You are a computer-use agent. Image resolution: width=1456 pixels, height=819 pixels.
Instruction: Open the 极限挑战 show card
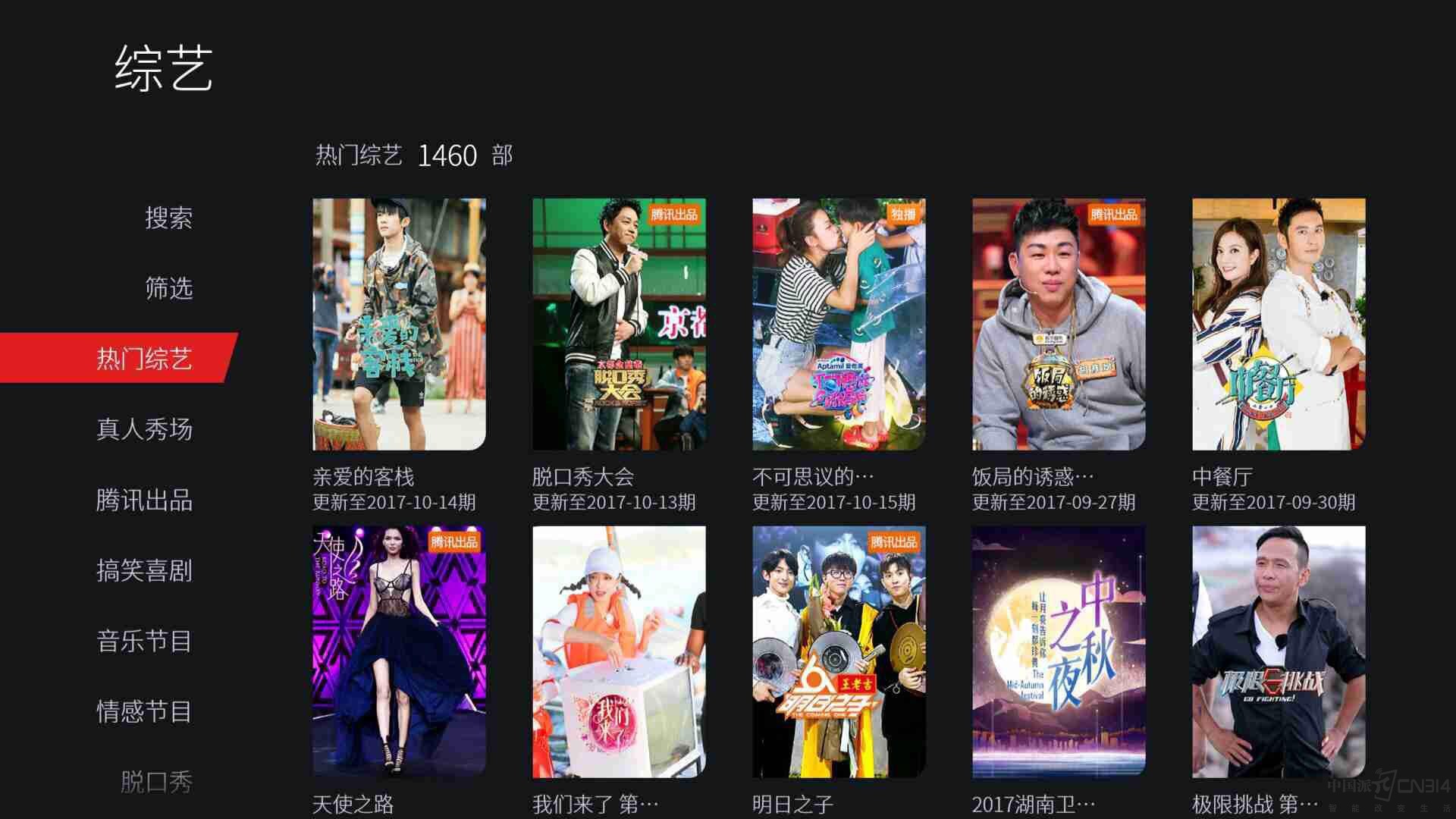coord(1279,652)
